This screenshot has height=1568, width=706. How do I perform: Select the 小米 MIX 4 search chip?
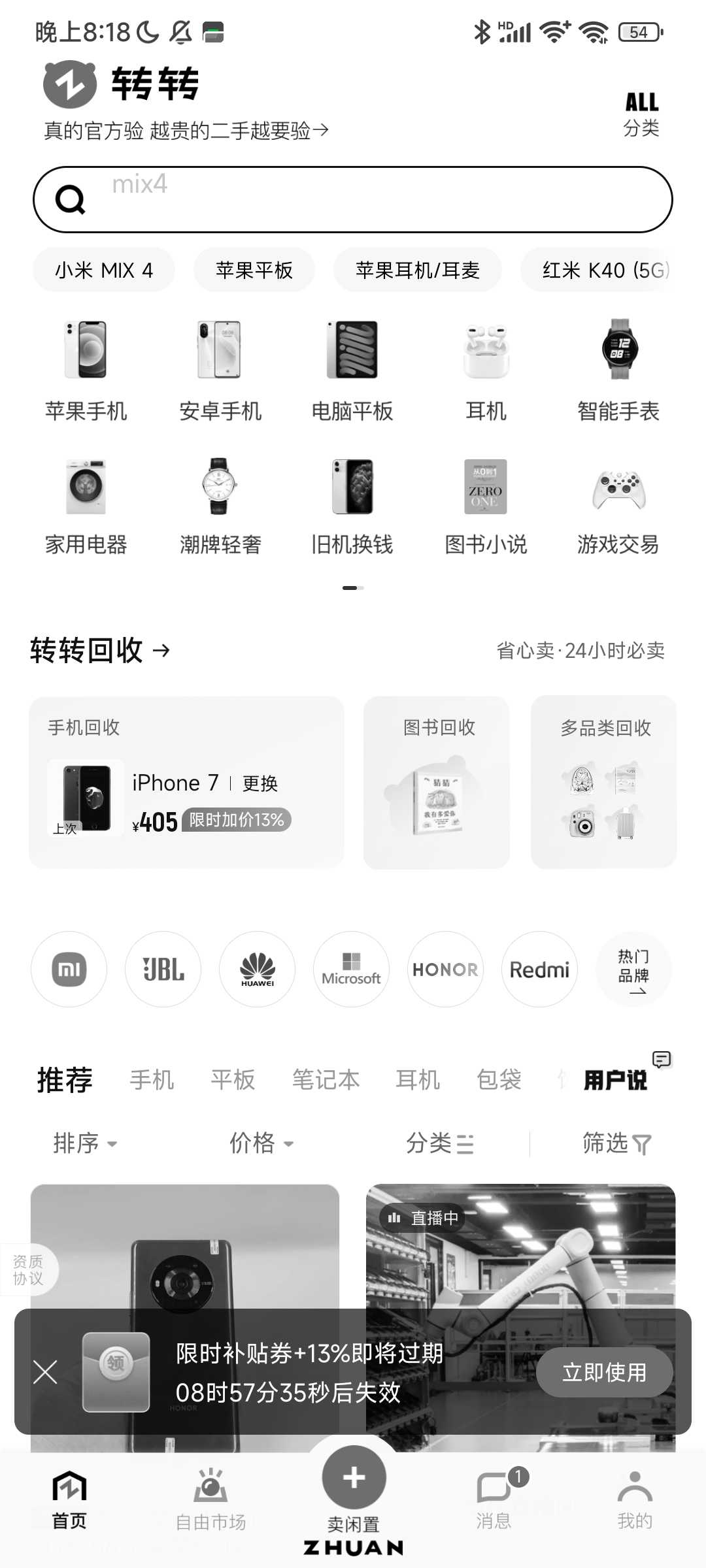coord(104,270)
